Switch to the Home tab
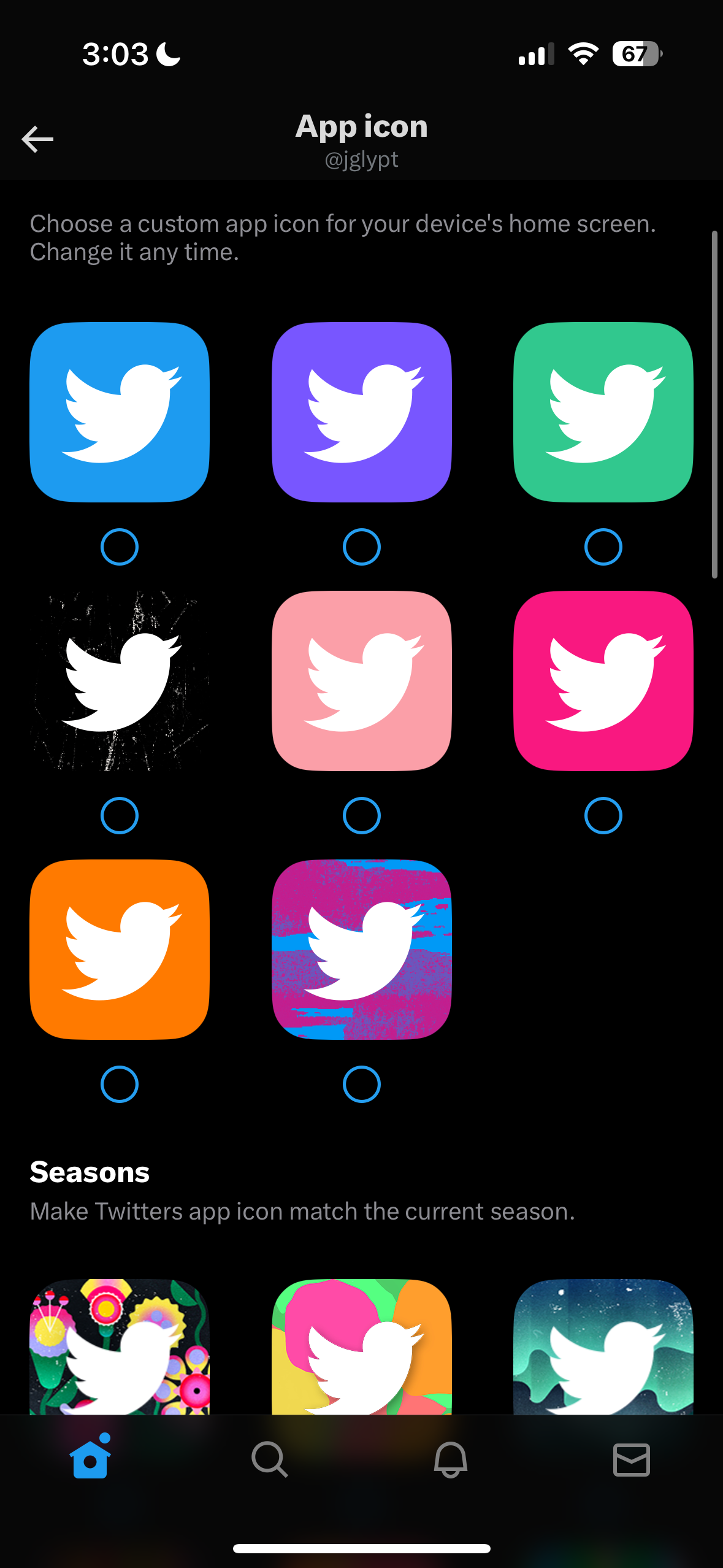Viewport: 723px width, 1568px height. coord(91,1458)
